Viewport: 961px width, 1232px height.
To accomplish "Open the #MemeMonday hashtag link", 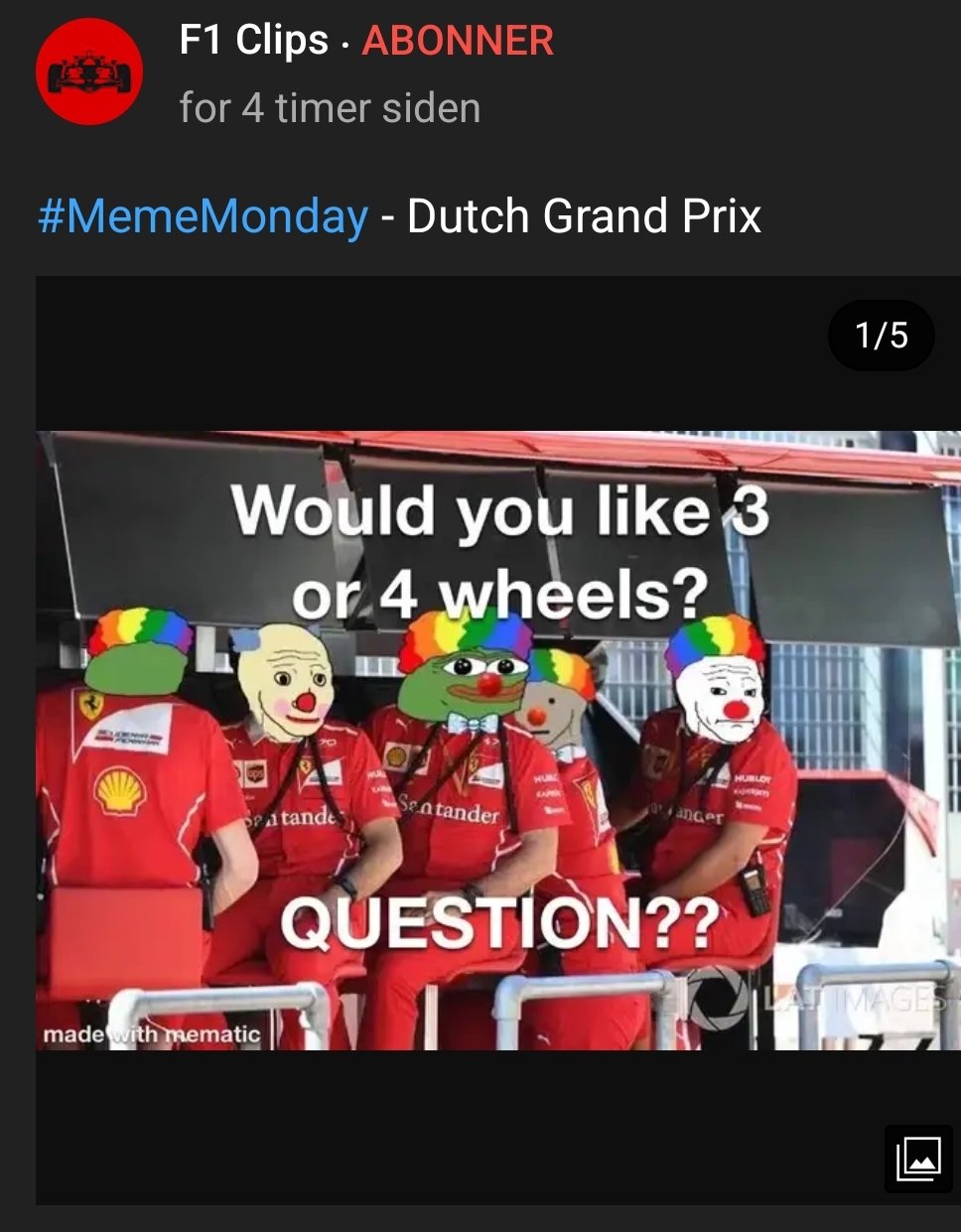I will (203, 216).
